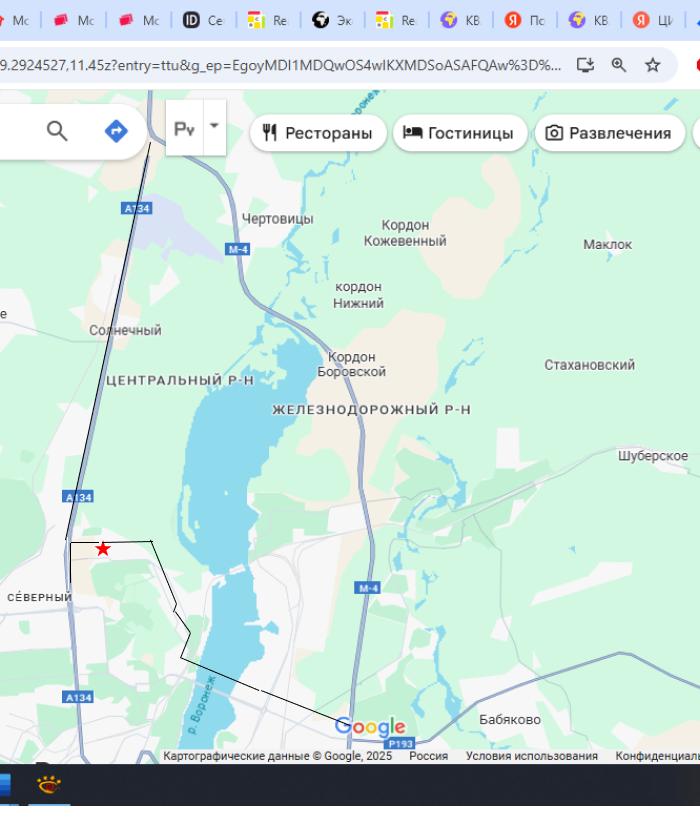700x840 pixels.
Task: Open directions with the blue arrow
Action: pos(116,131)
